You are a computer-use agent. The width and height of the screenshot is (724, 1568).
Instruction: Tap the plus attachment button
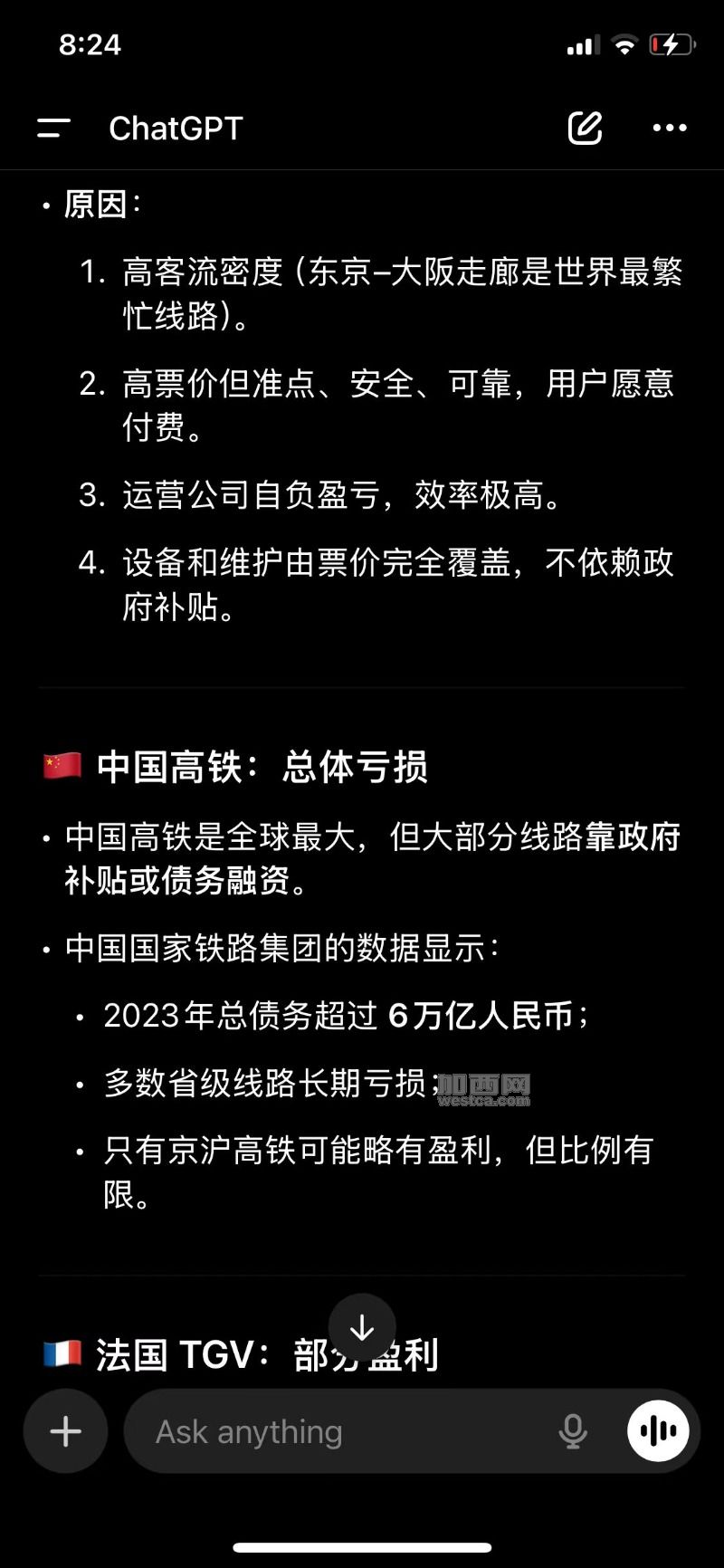pos(66,1432)
